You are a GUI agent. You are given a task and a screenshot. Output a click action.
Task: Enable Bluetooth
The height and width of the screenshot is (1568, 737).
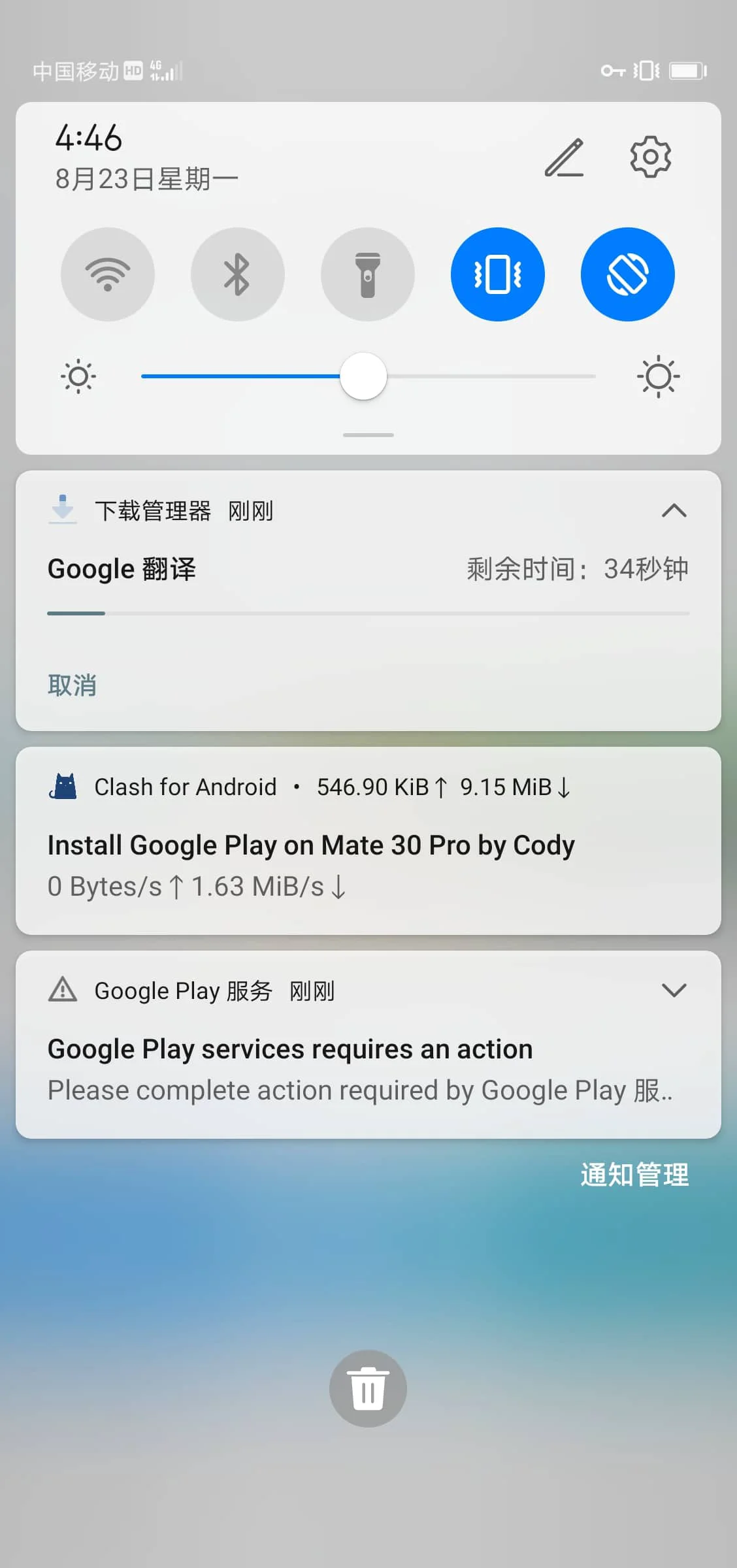tap(238, 274)
